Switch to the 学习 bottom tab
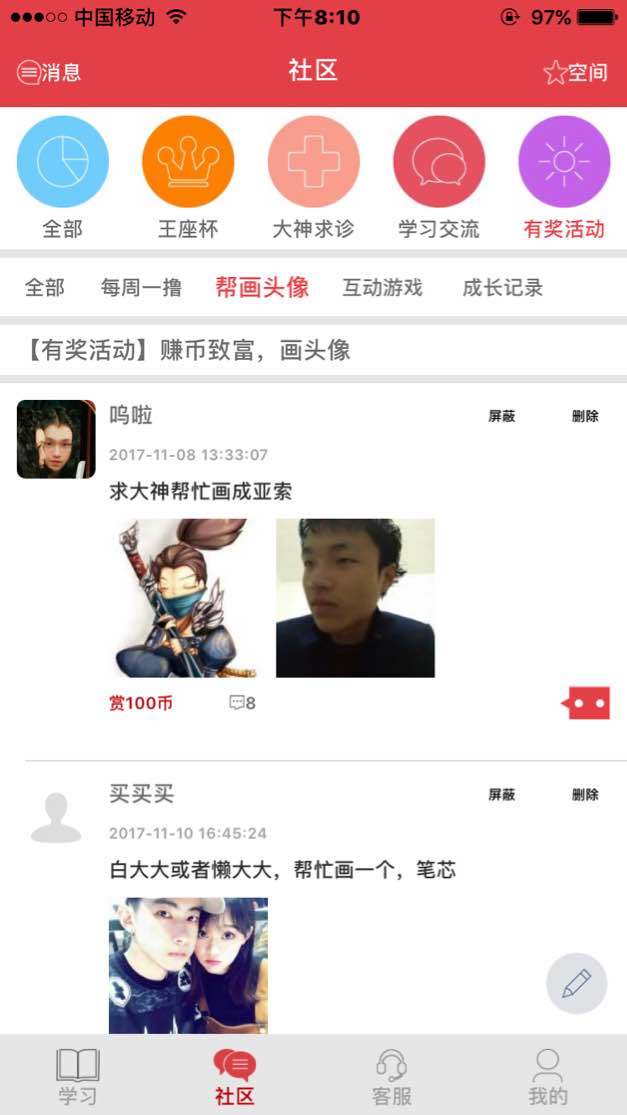Image resolution: width=627 pixels, height=1115 pixels. pyautogui.click(x=77, y=1076)
